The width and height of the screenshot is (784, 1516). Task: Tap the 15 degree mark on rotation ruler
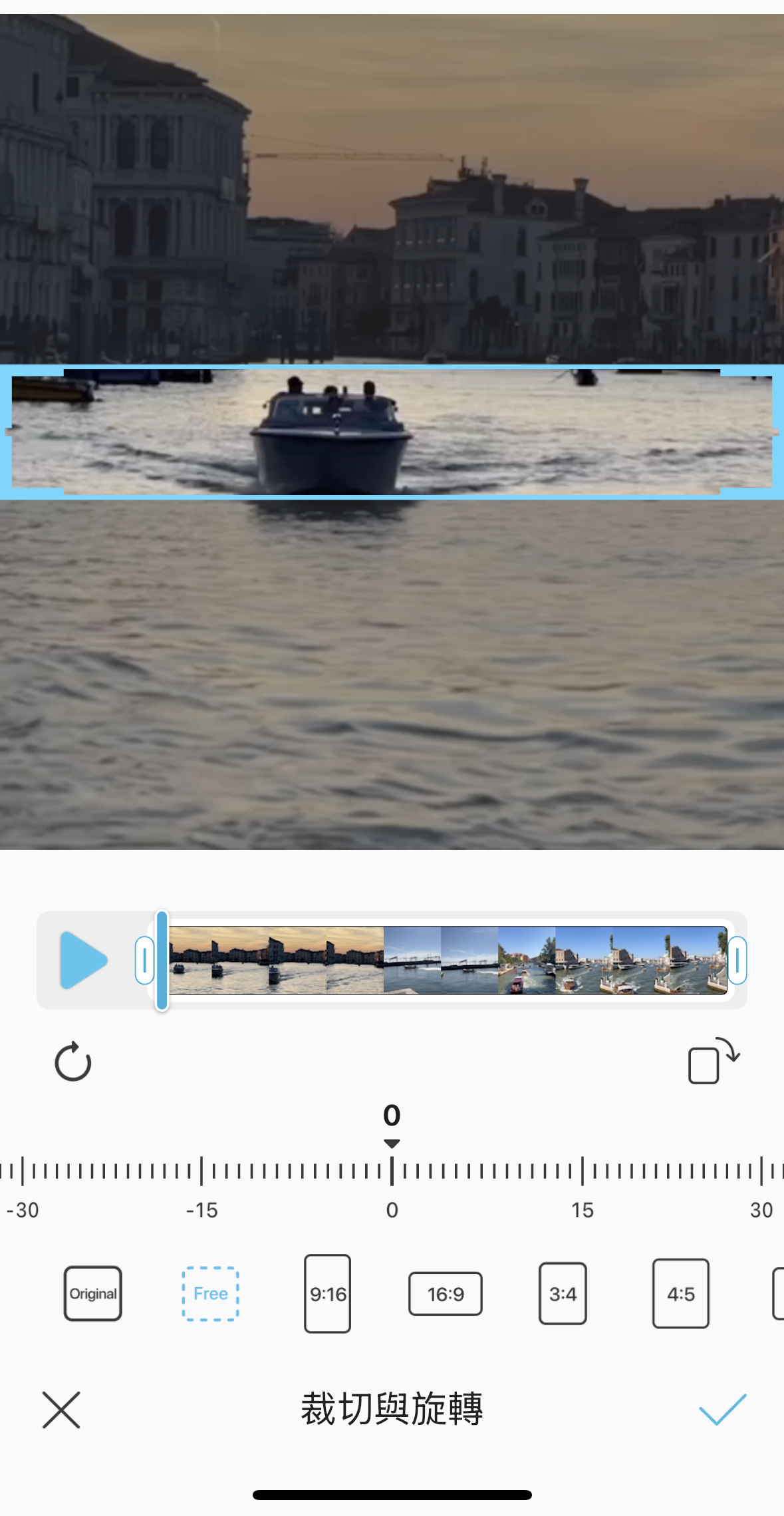(x=583, y=1172)
